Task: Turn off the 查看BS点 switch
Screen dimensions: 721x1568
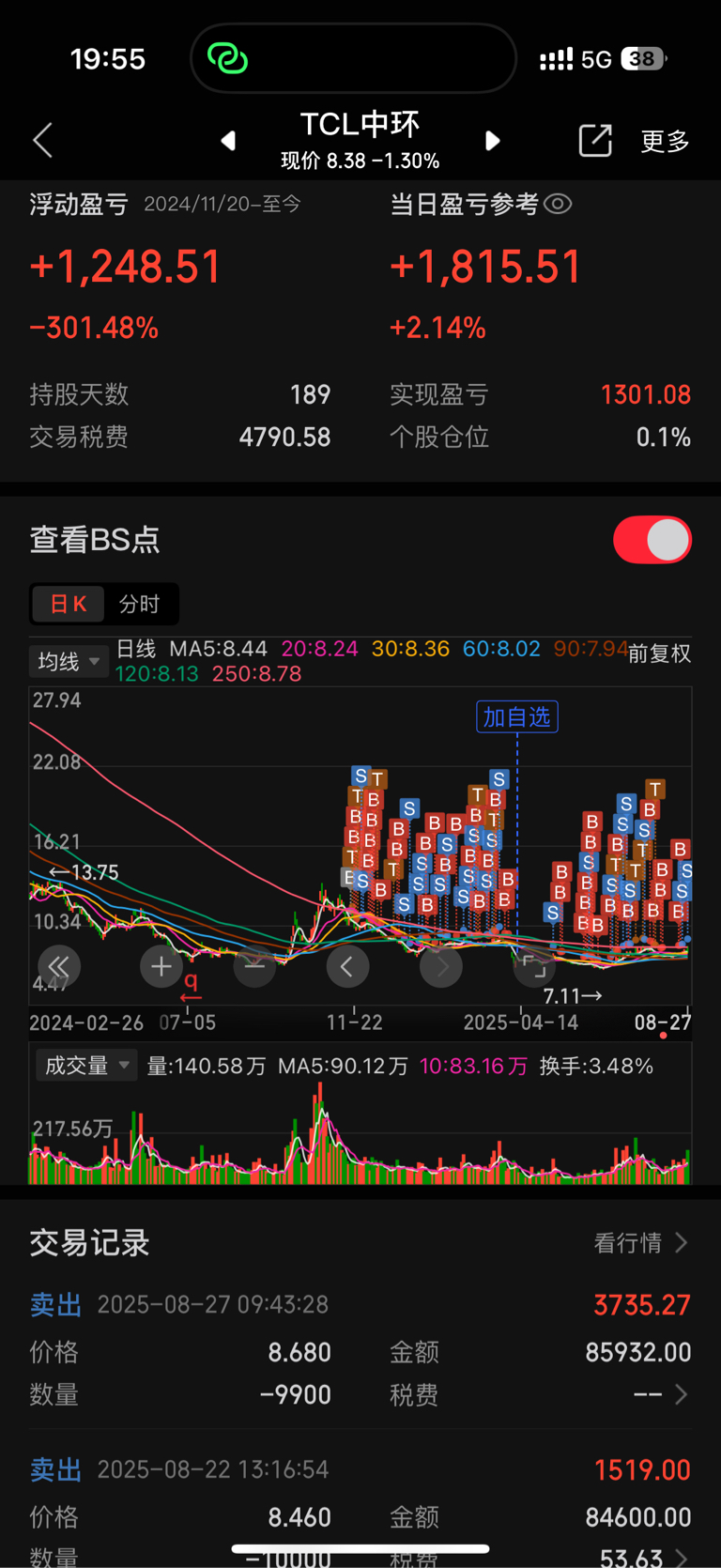Action: 652,540
